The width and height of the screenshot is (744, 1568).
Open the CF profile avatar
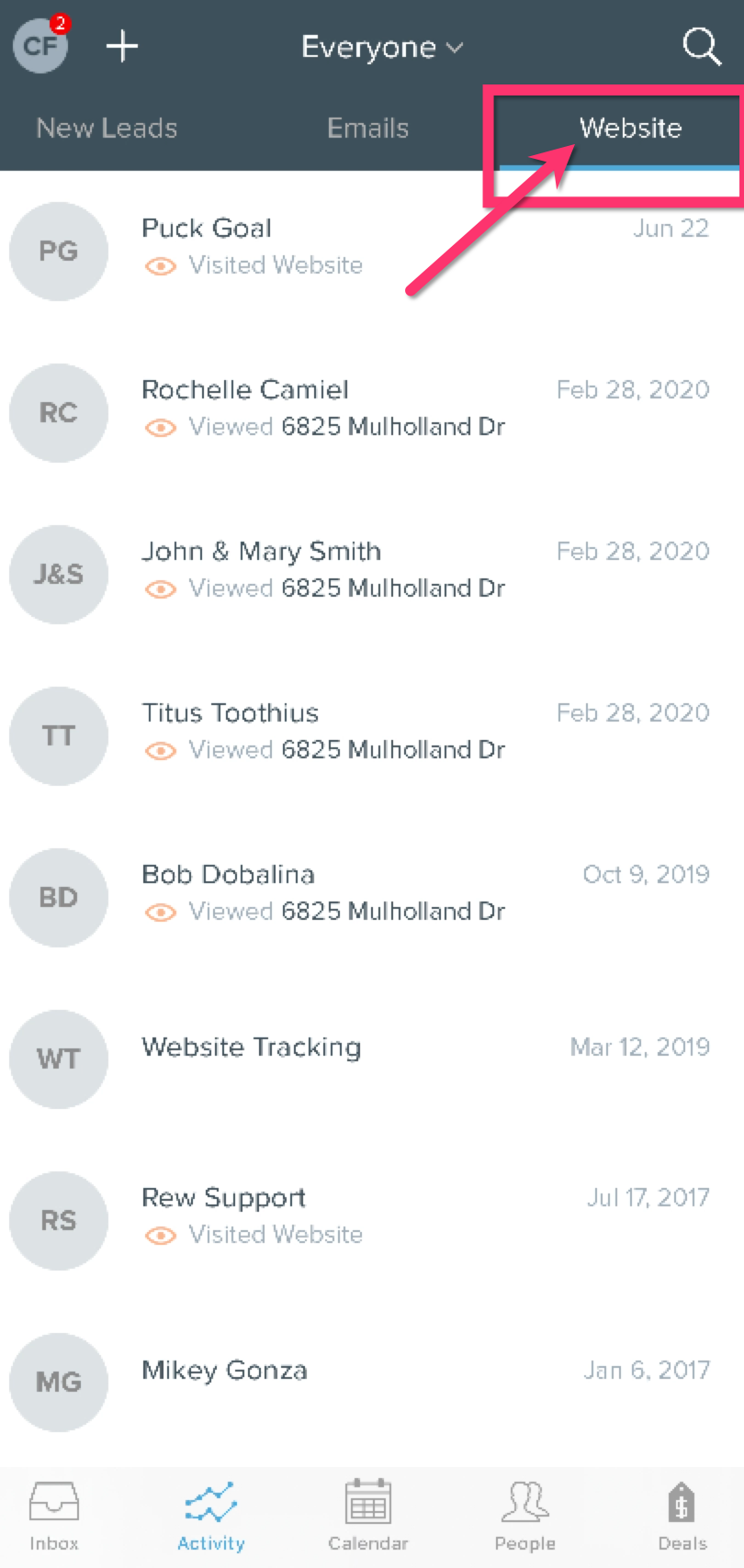[x=40, y=45]
